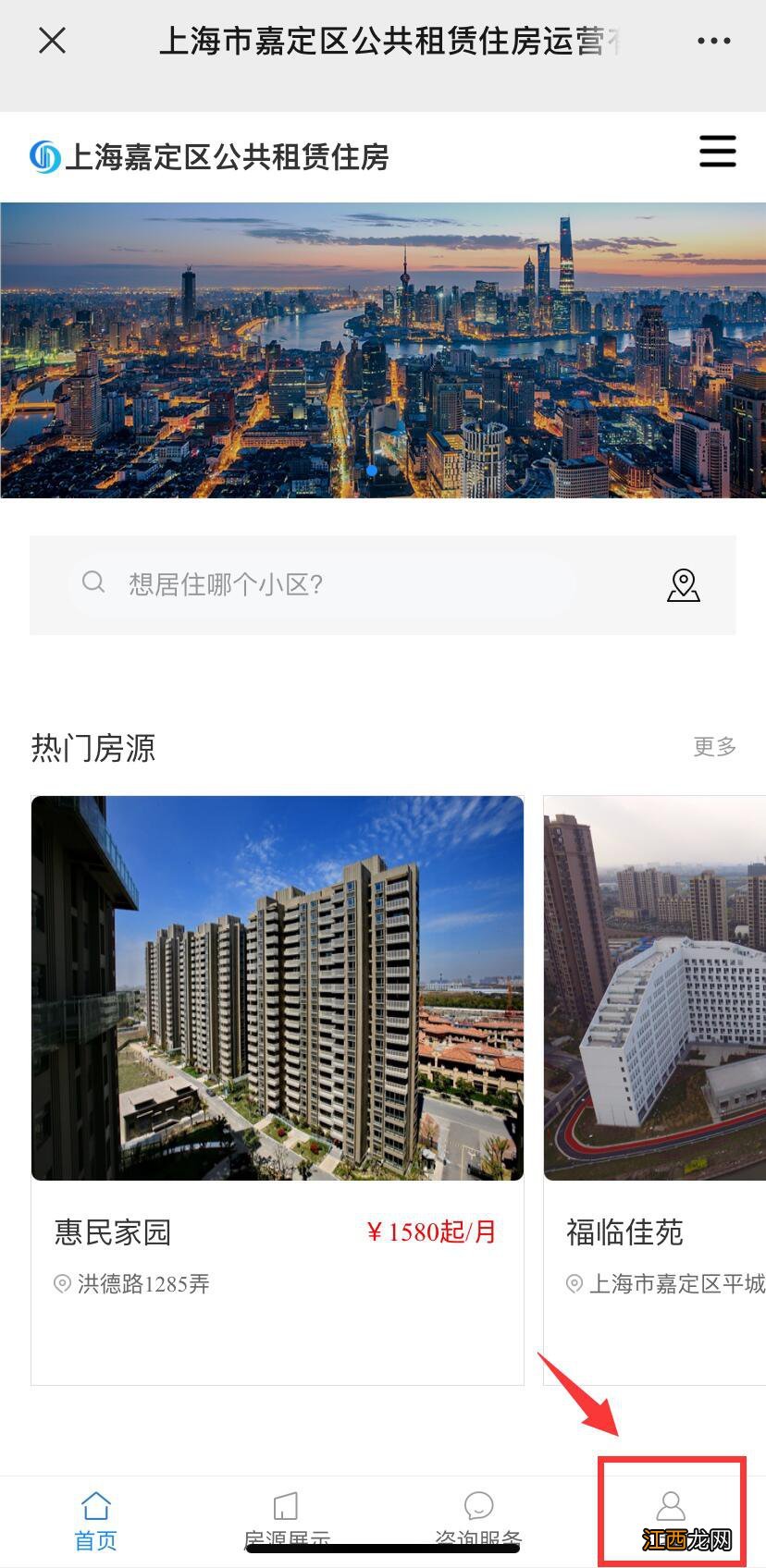Open the 福临佳苑 listing link

click(624, 1232)
